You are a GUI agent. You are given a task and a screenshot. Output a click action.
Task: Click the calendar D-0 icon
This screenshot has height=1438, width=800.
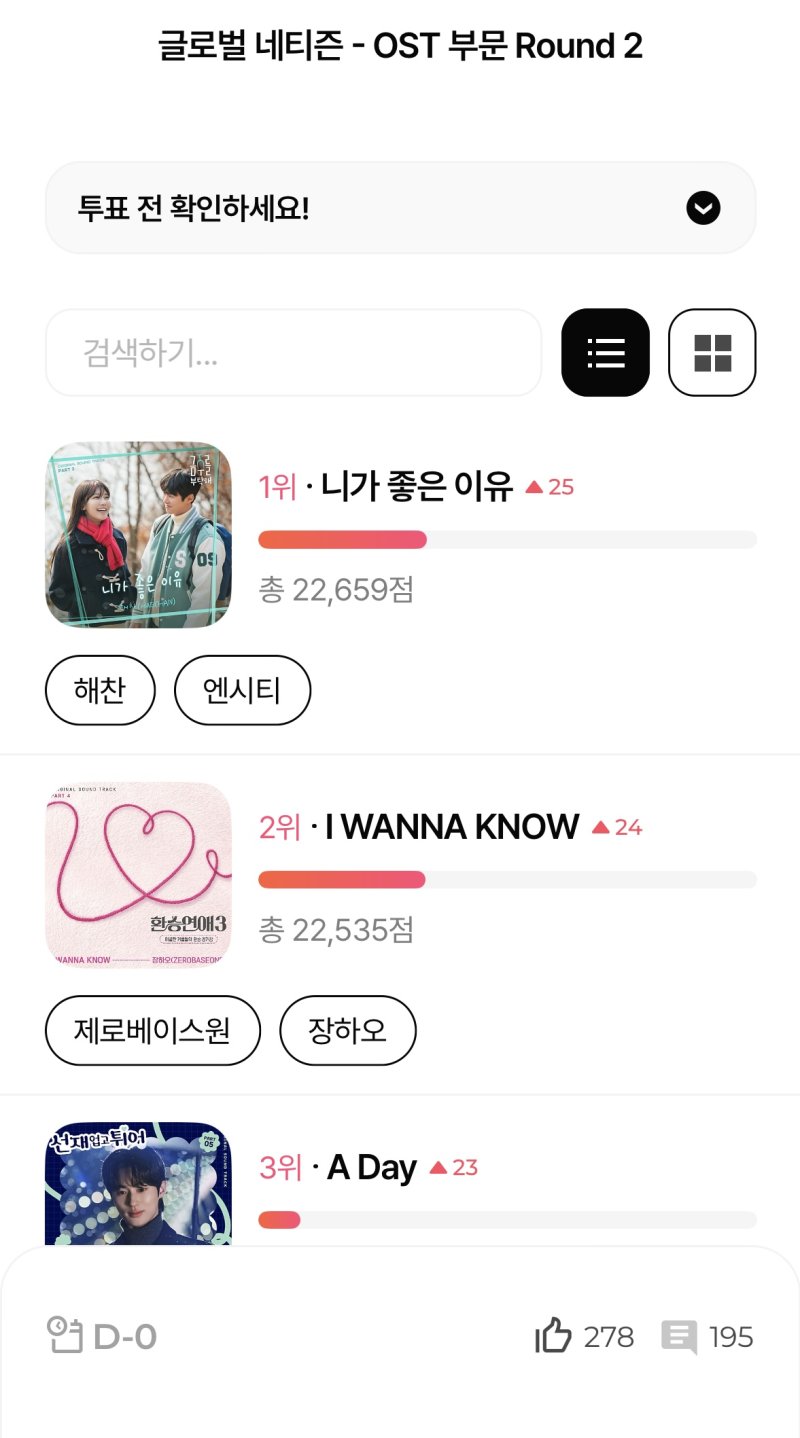(66, 1336)
